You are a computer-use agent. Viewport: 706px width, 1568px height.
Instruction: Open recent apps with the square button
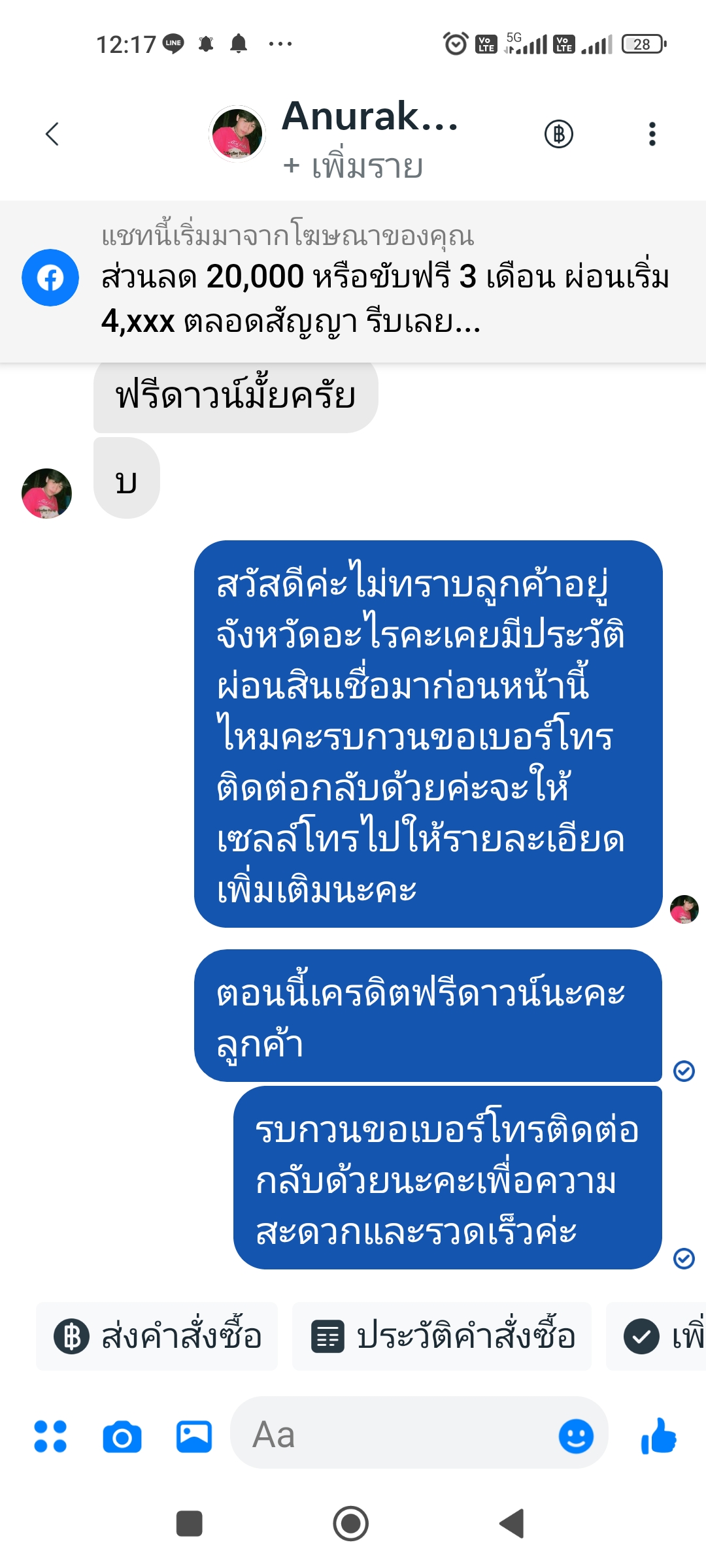click(190, 1524)
